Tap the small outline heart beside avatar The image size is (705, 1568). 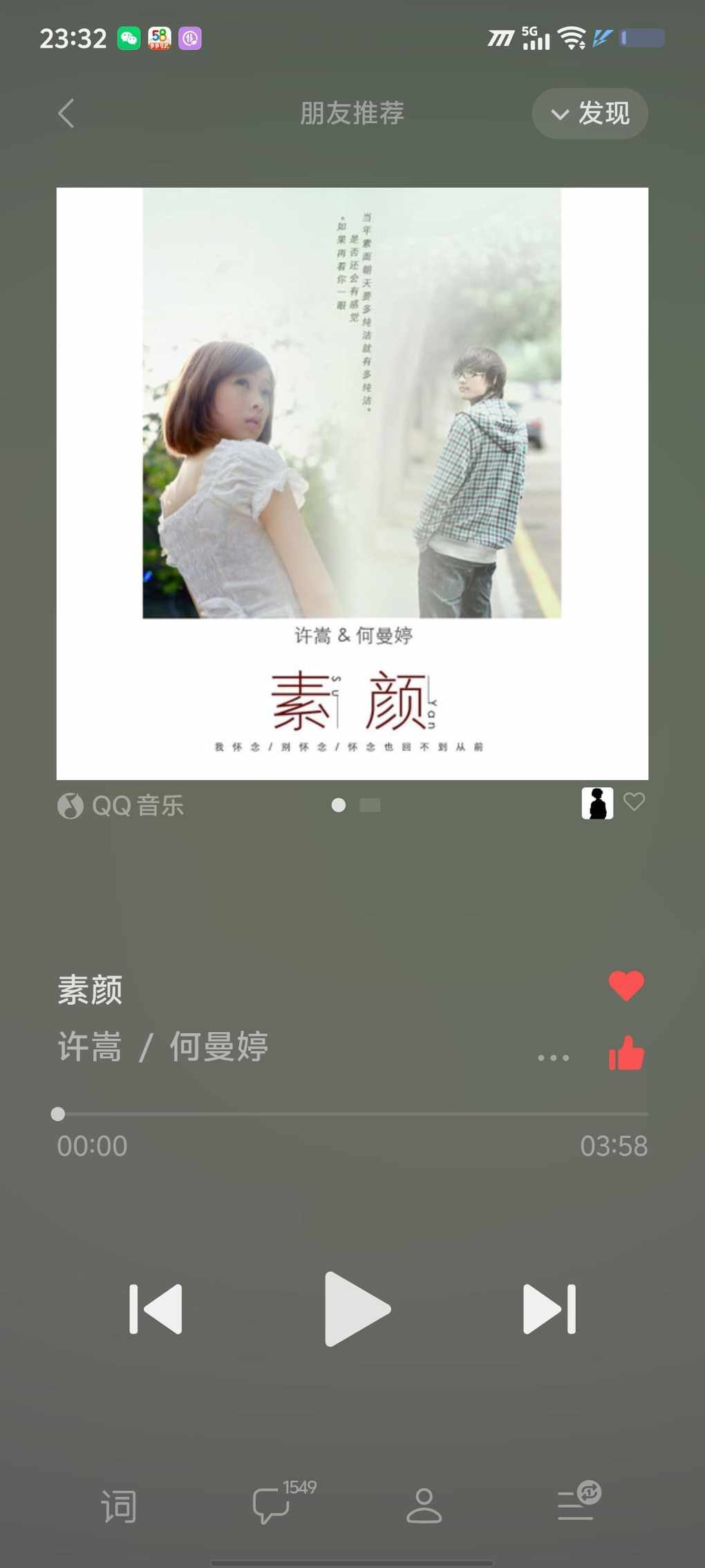634,802
